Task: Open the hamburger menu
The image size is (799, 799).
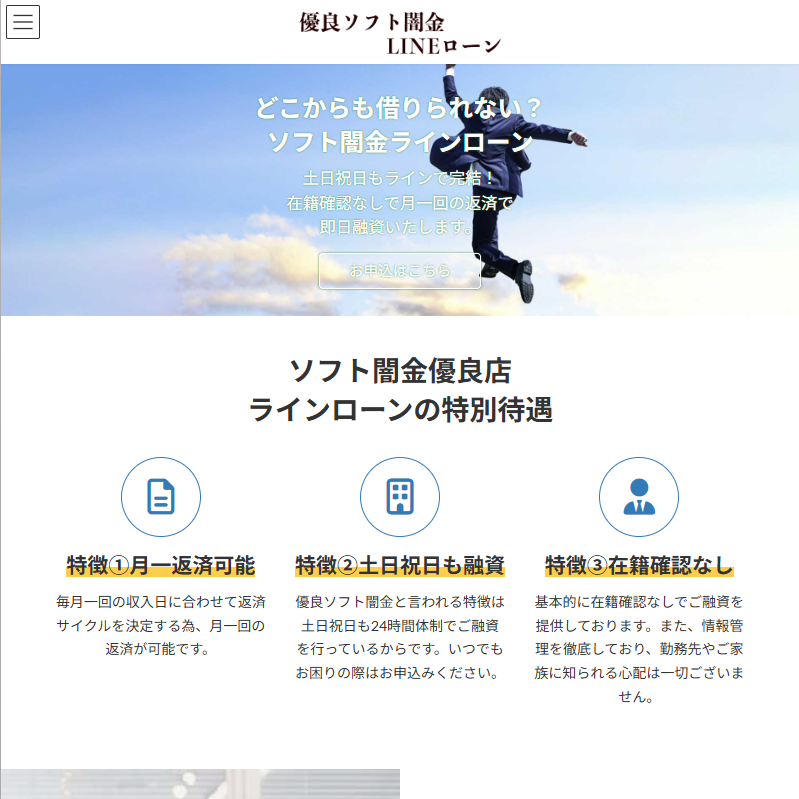Action: (x=23, y=22)
